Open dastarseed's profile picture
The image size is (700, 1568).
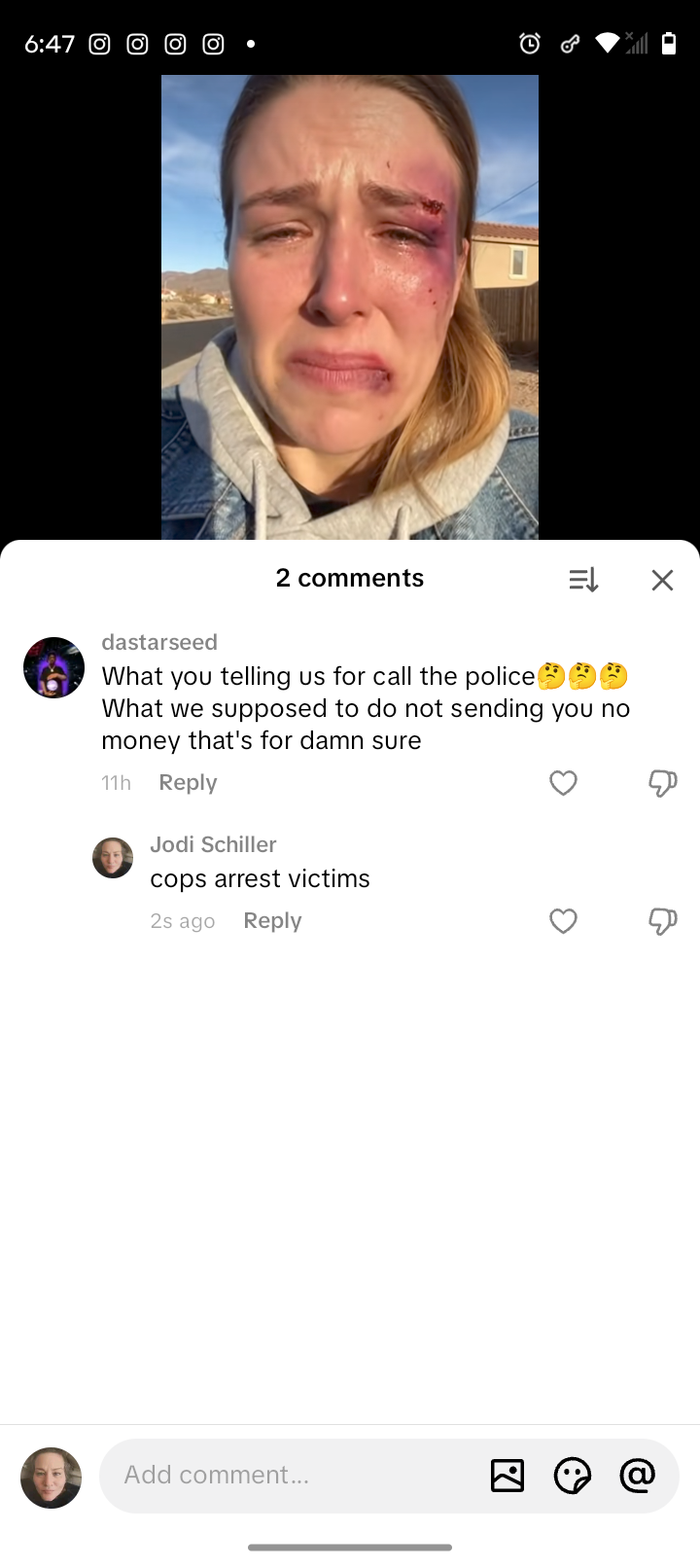point(53,667)
